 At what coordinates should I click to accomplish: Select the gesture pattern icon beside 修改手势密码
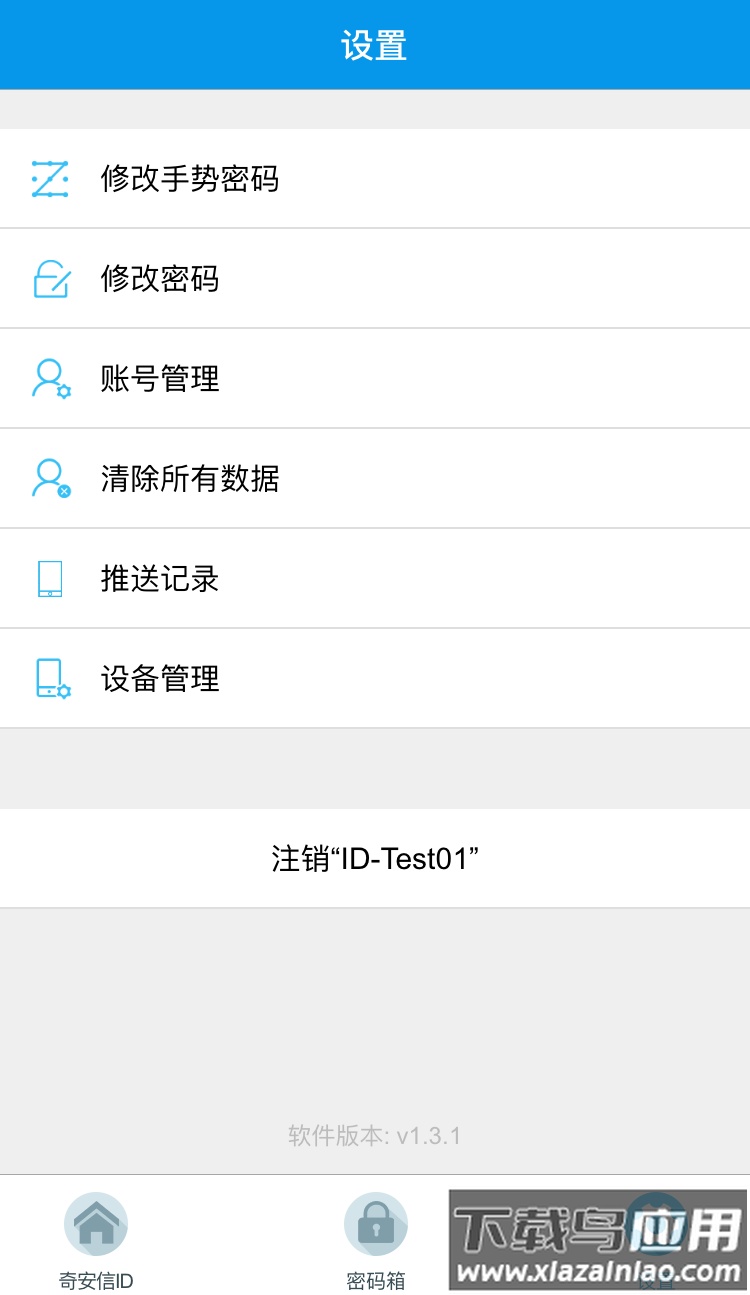pos(50,178)
